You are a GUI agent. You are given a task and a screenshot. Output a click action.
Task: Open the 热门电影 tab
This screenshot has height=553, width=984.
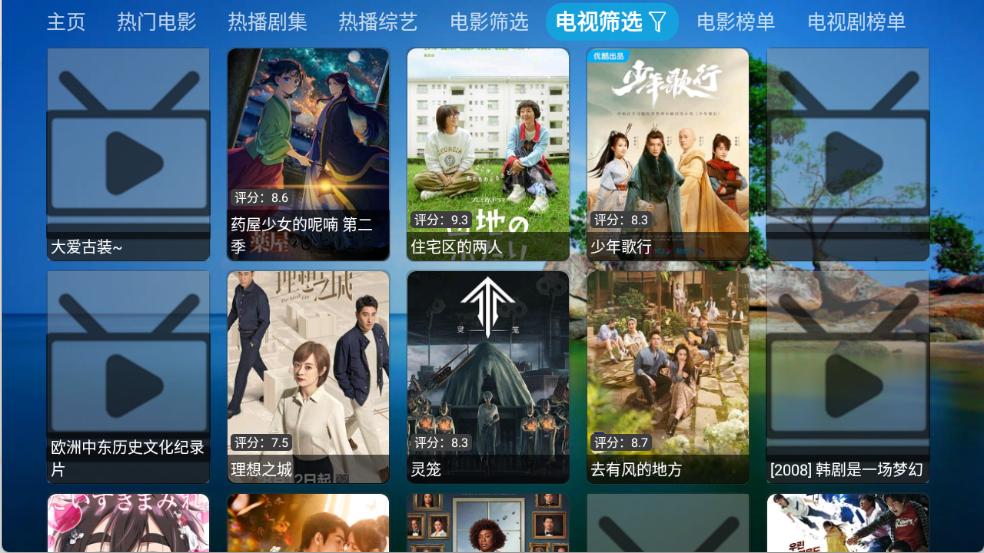click(156, 22)
